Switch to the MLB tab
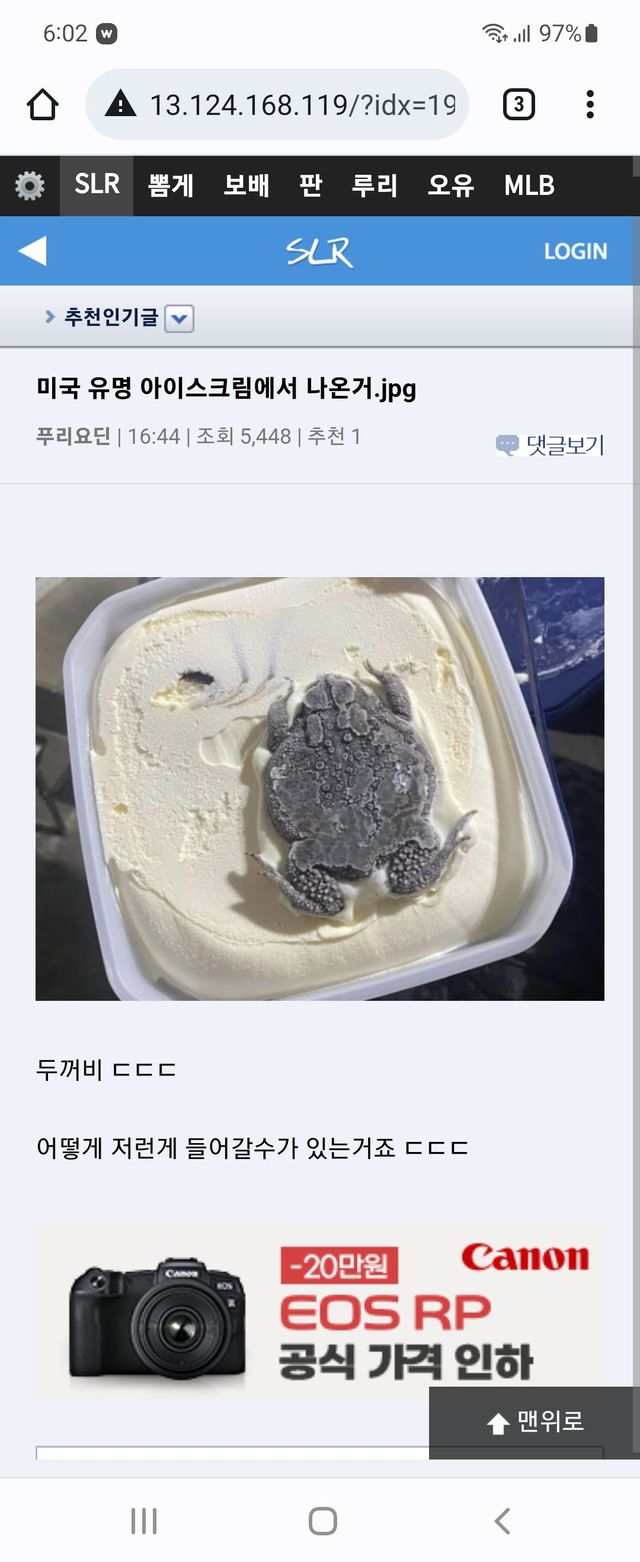Viewport: 640px width, 1562px height. pos(529,186)
